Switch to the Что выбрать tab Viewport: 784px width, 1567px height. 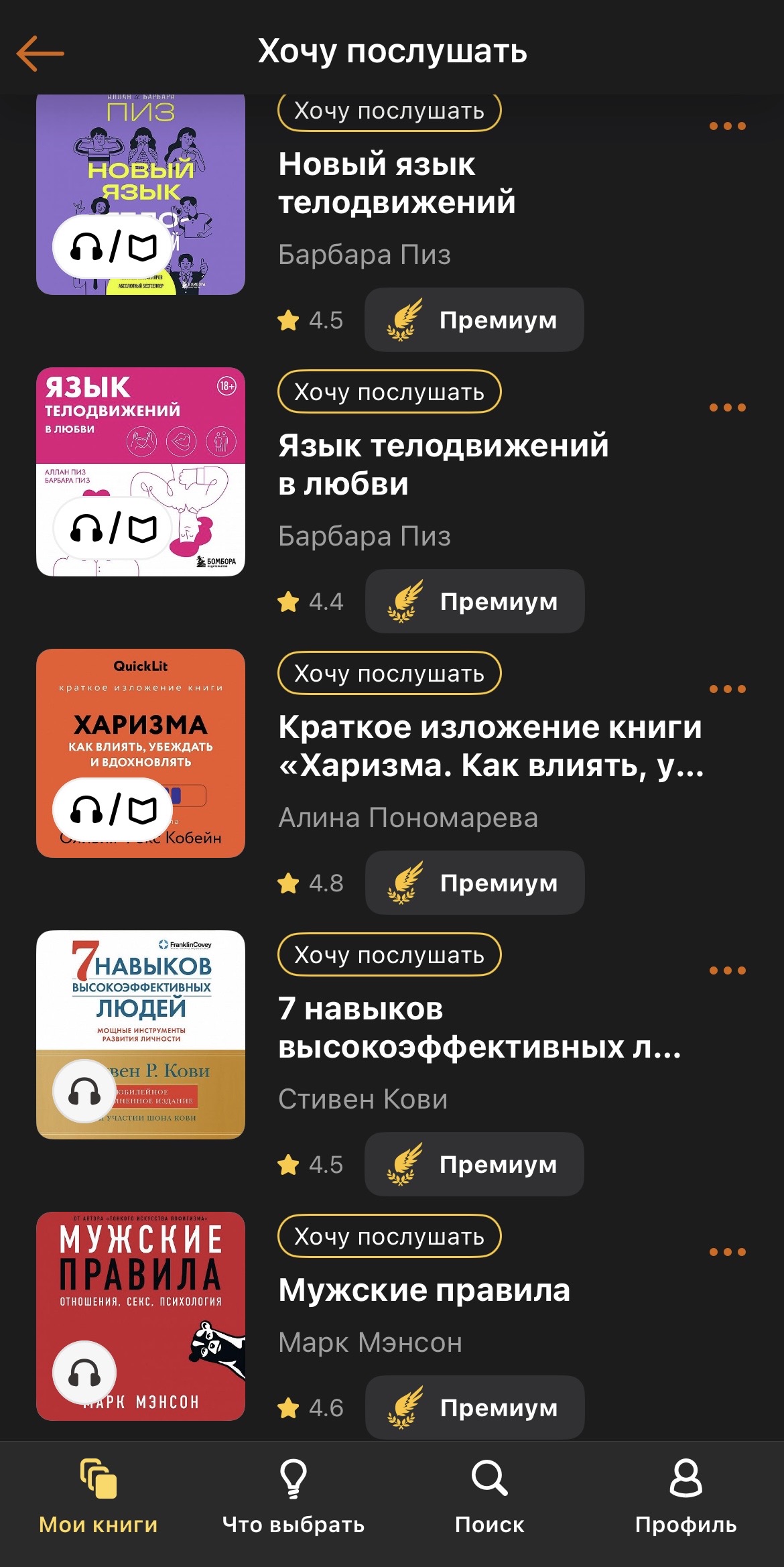[293, 1496]
